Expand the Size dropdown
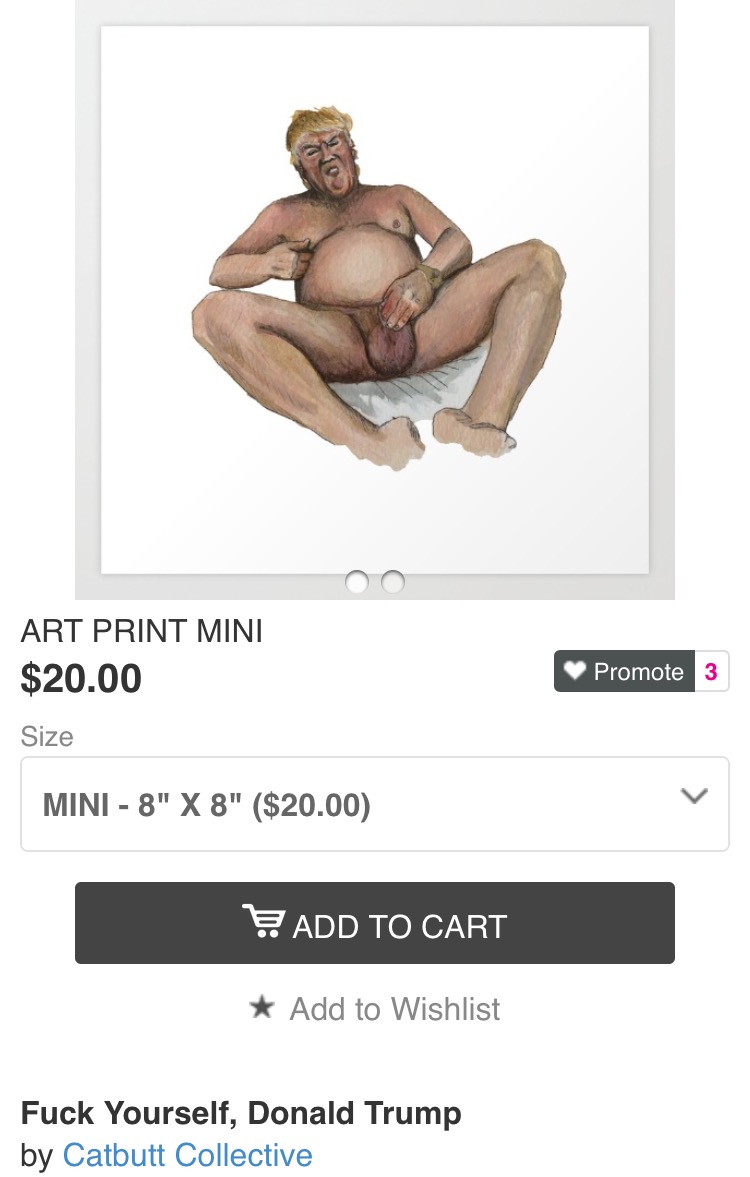The width and height of the screenshot is (750, 1177). click(375, 804)
